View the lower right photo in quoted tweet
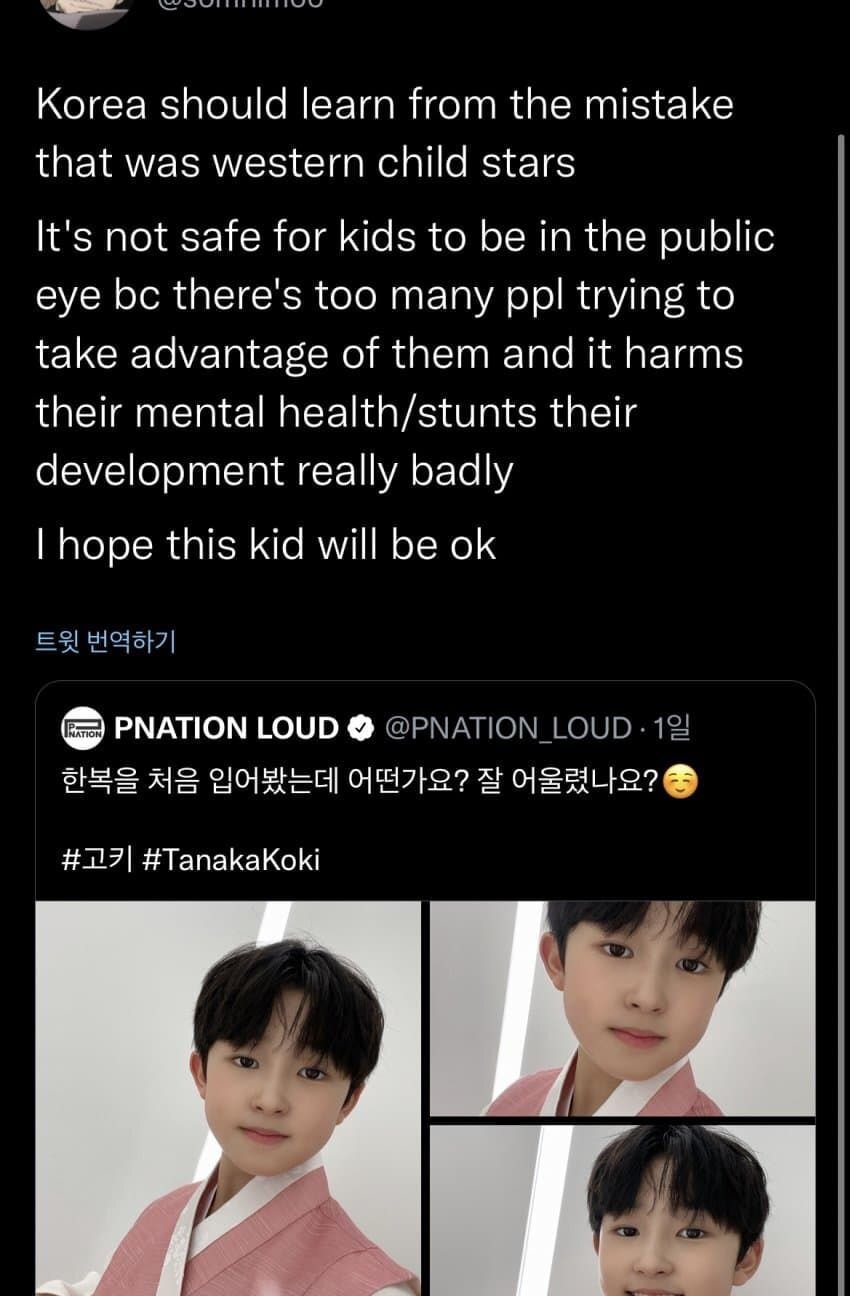The height and width of the screenshot is (1296, 850). (x=622, y=1210)
